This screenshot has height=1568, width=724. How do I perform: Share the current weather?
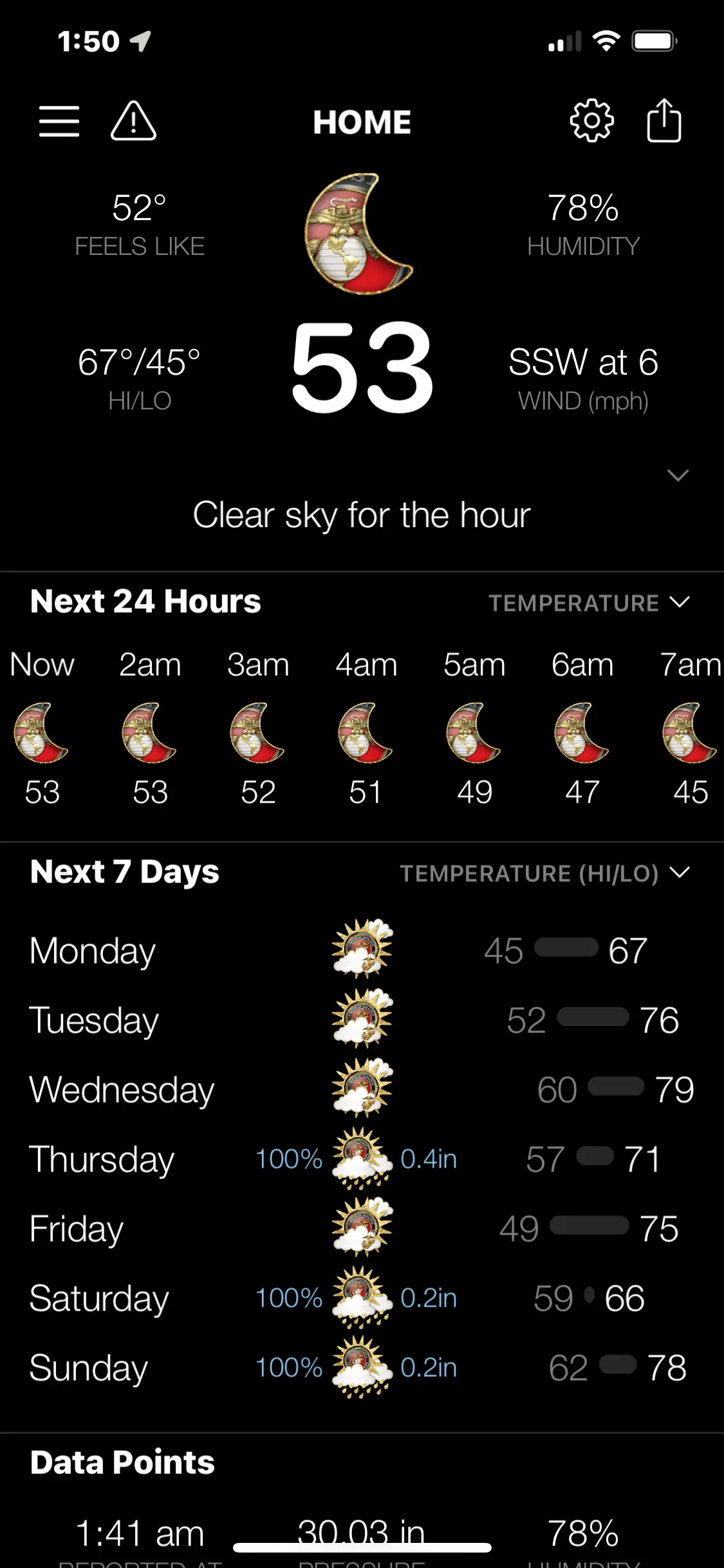point(664,120)
